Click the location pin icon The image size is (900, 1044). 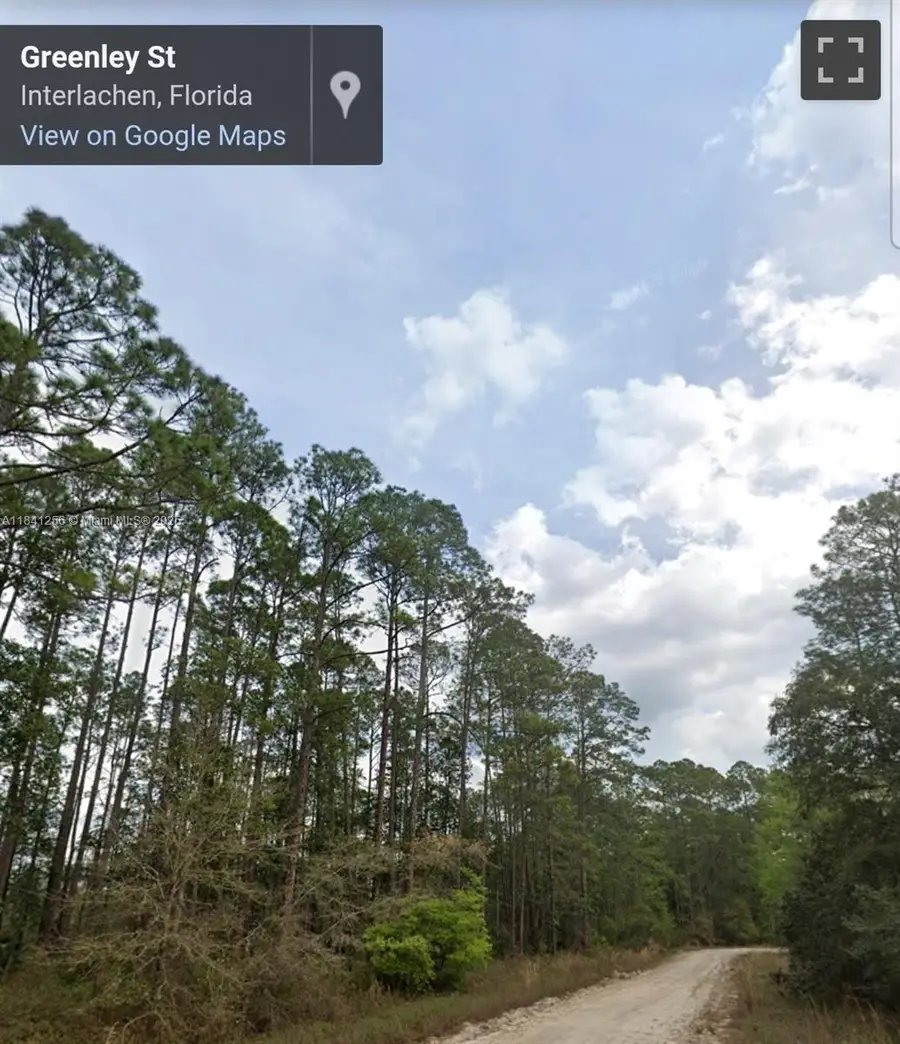pyautogui.click(x=345, y=93)
